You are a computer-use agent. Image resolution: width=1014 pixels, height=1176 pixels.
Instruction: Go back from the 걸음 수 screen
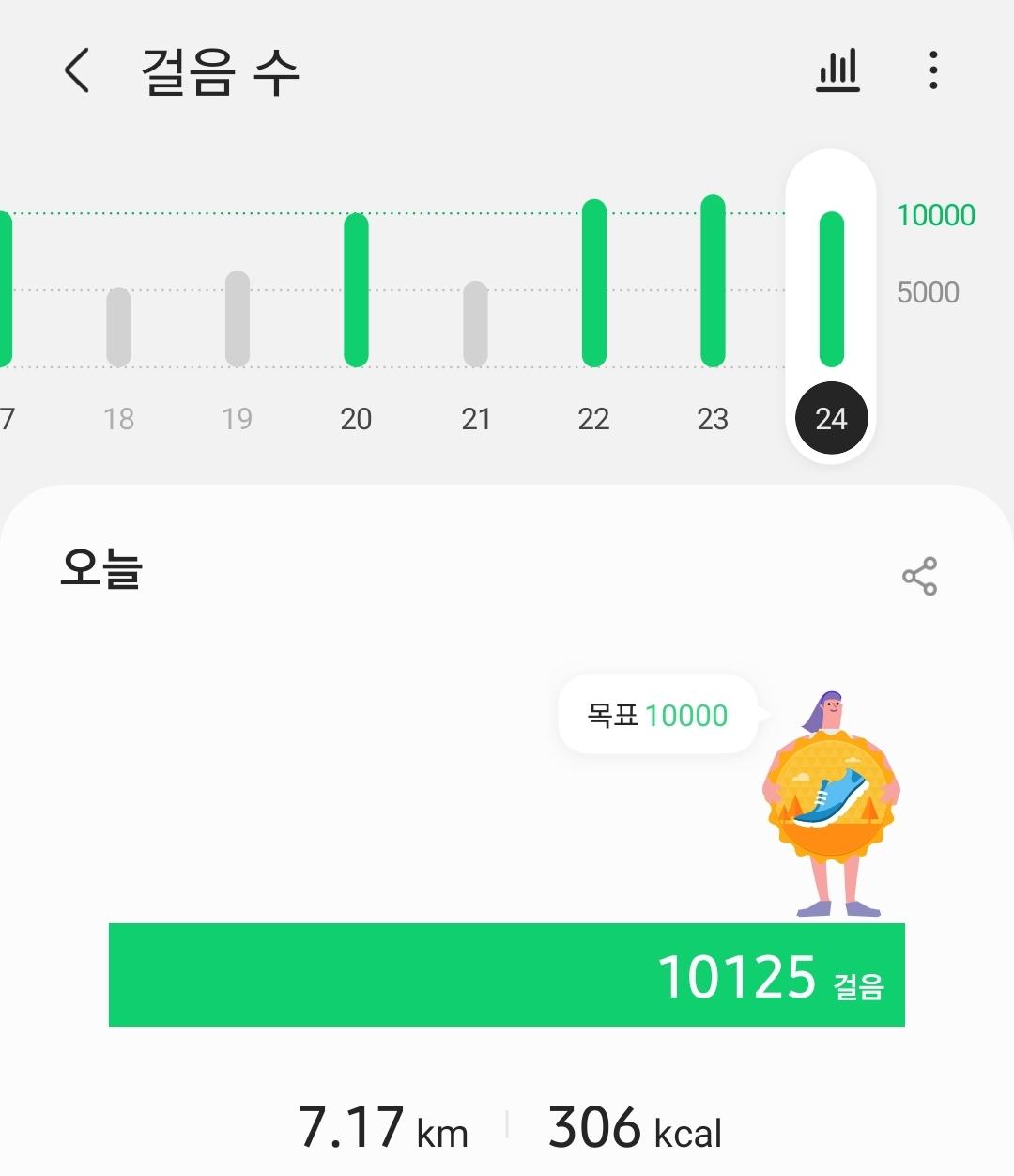click(x=77, y=70)
